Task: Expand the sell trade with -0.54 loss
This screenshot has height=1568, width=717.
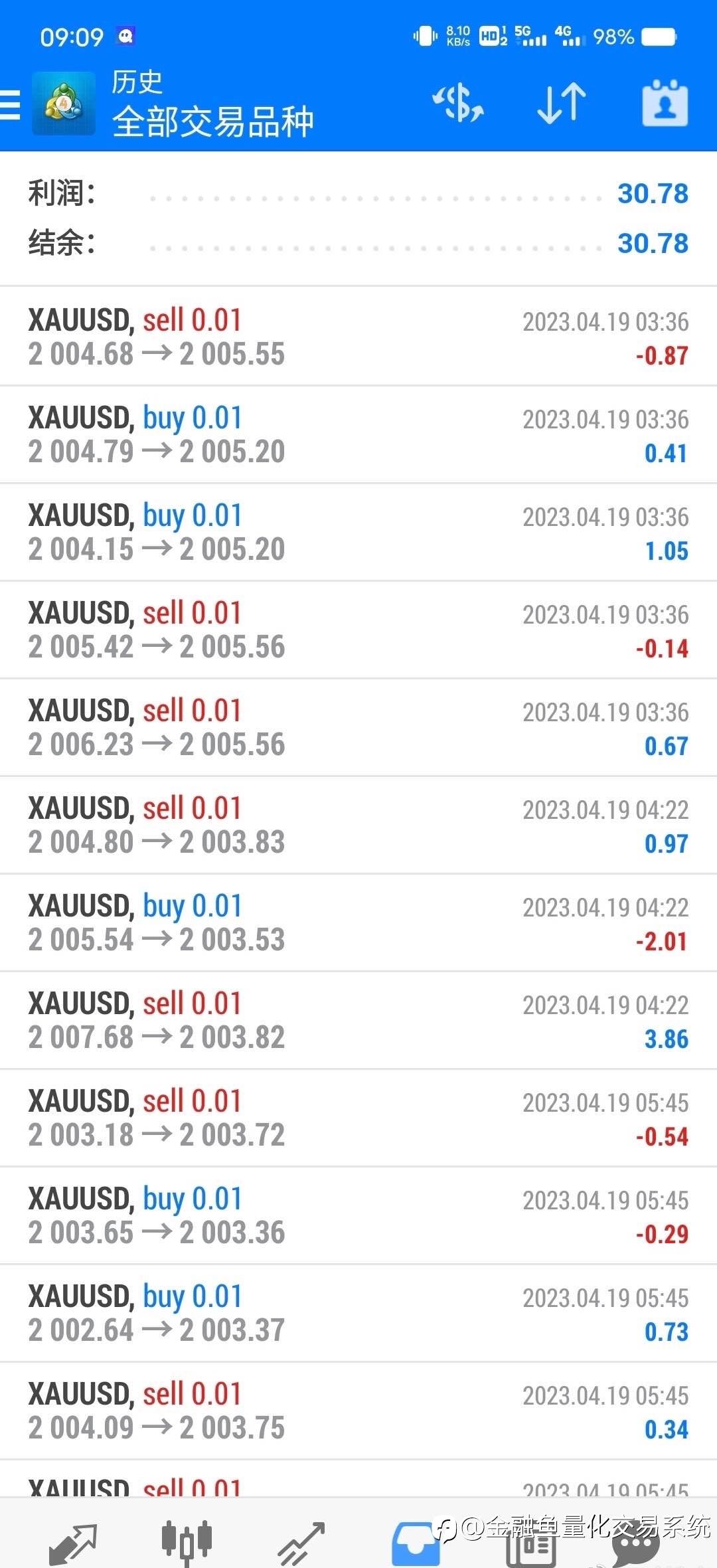Action: click(x=358, y=1118)
